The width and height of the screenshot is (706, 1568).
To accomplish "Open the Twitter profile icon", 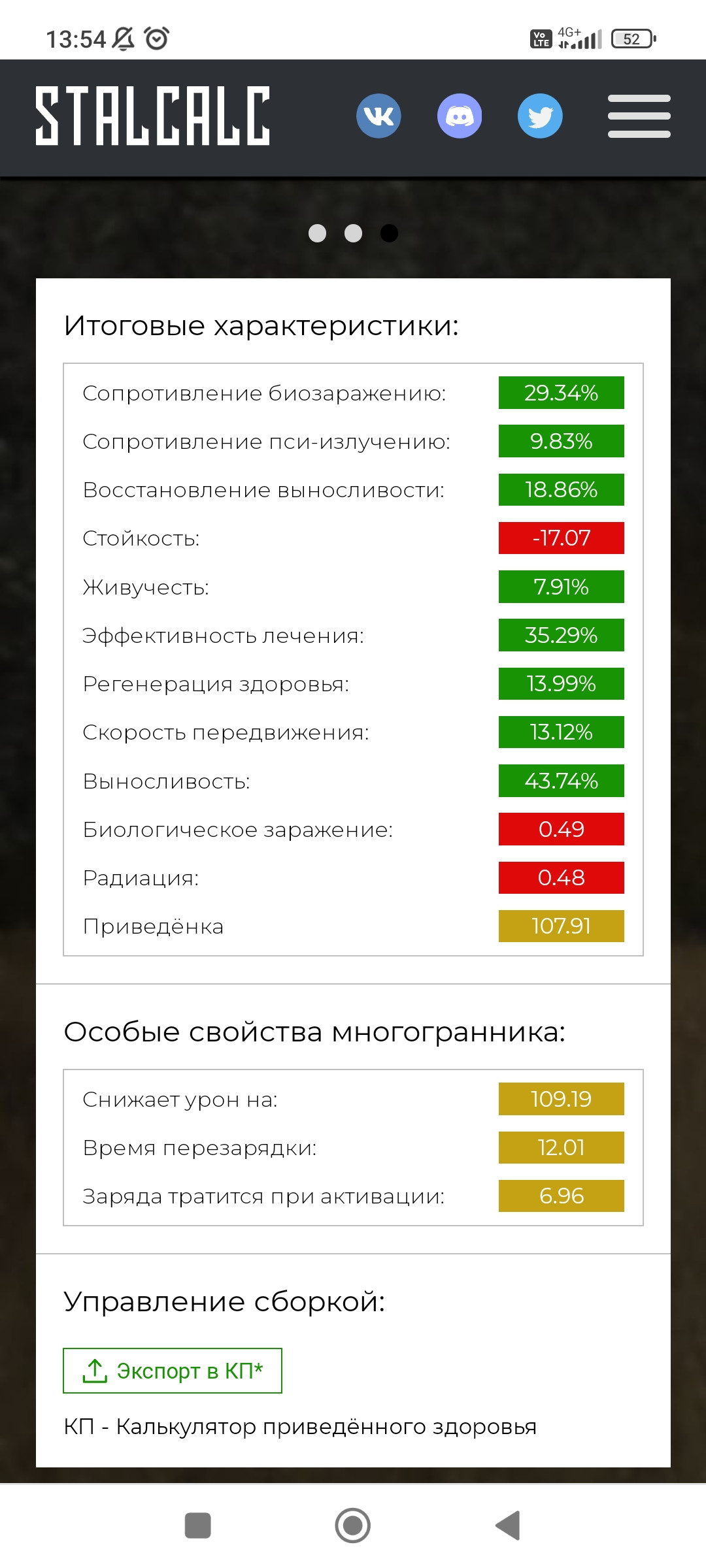I will [540, 116].
